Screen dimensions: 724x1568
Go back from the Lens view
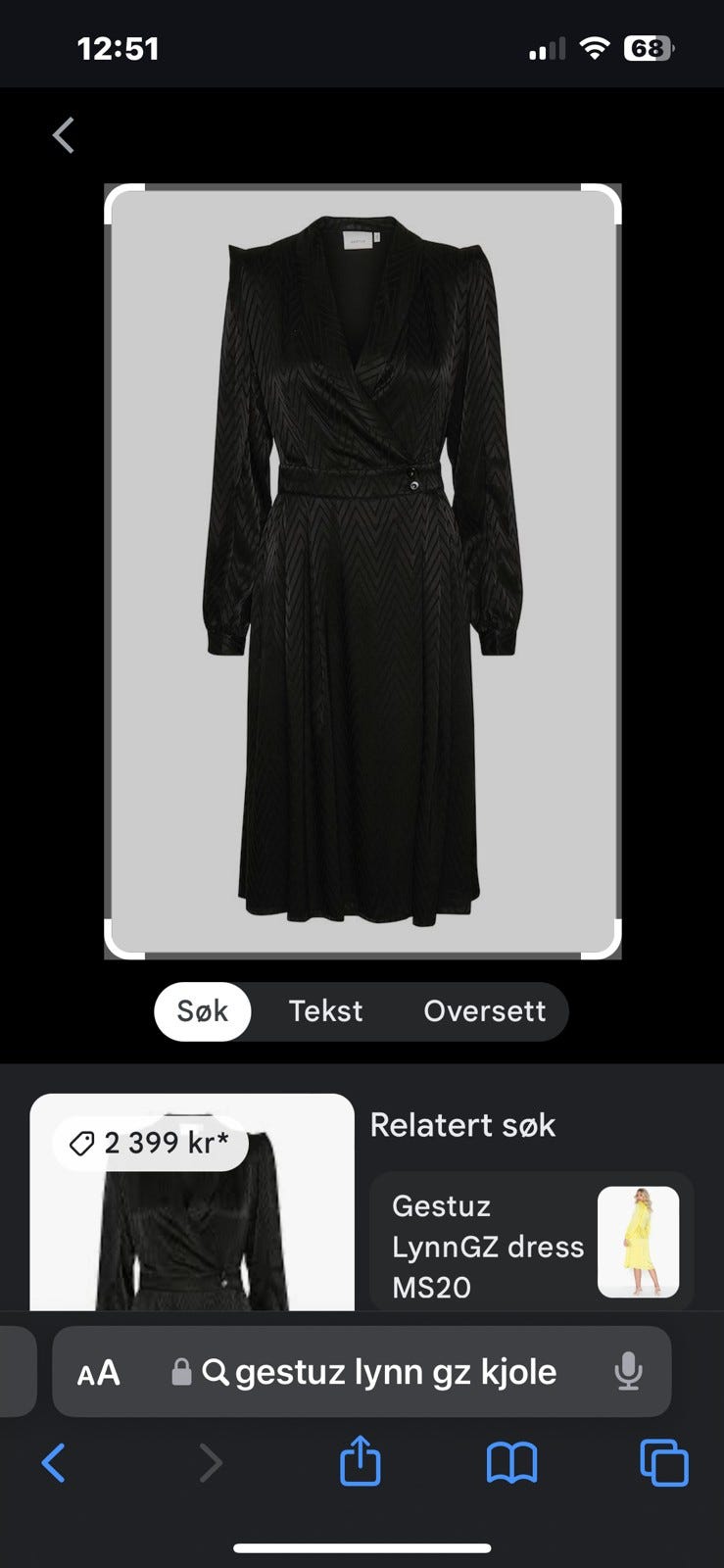(x=64, y=135)
